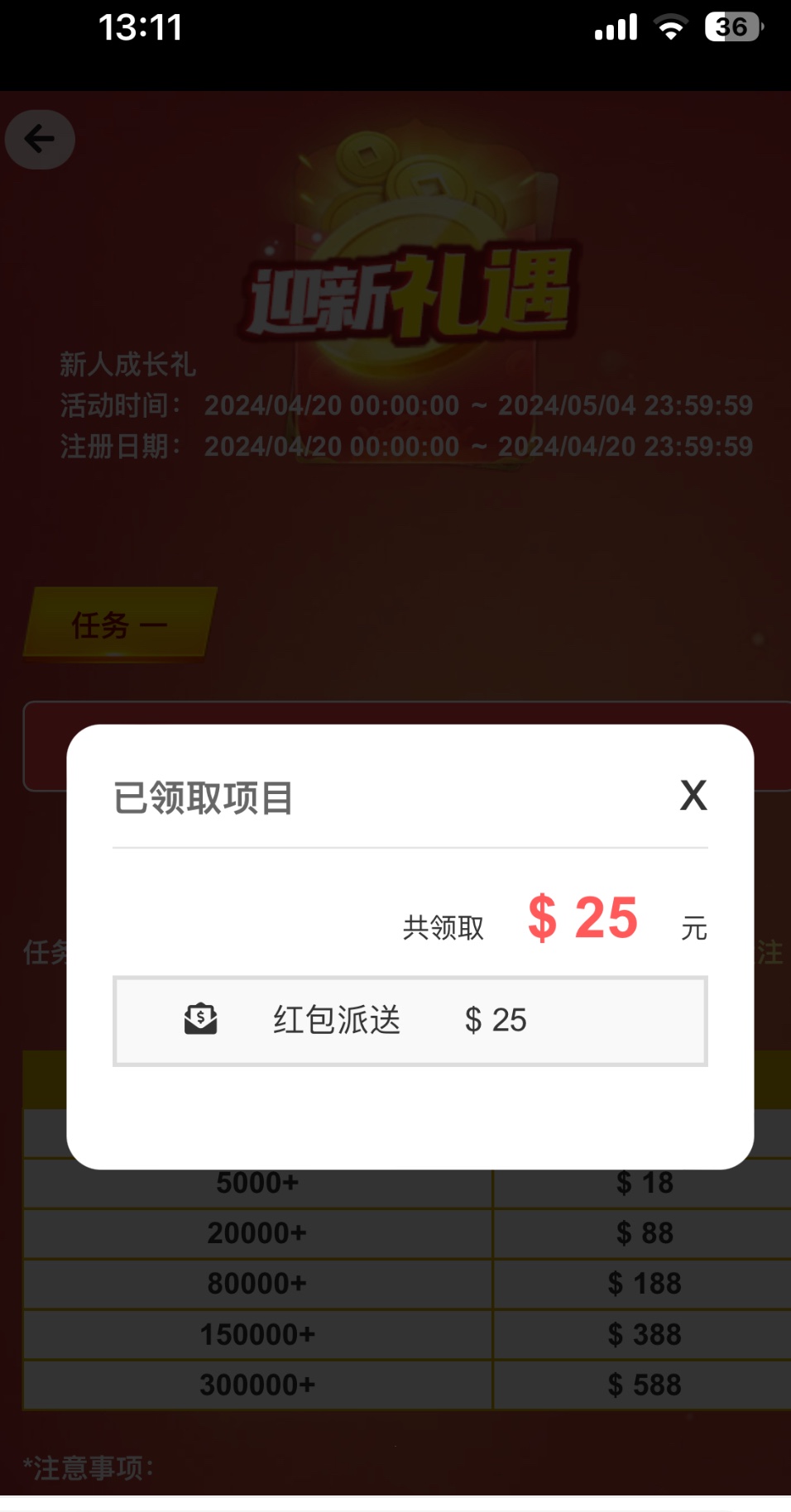This screenshot has width=791, height=1512.
Task: Go back using the arrow button
Action: (x=40, y=140)
